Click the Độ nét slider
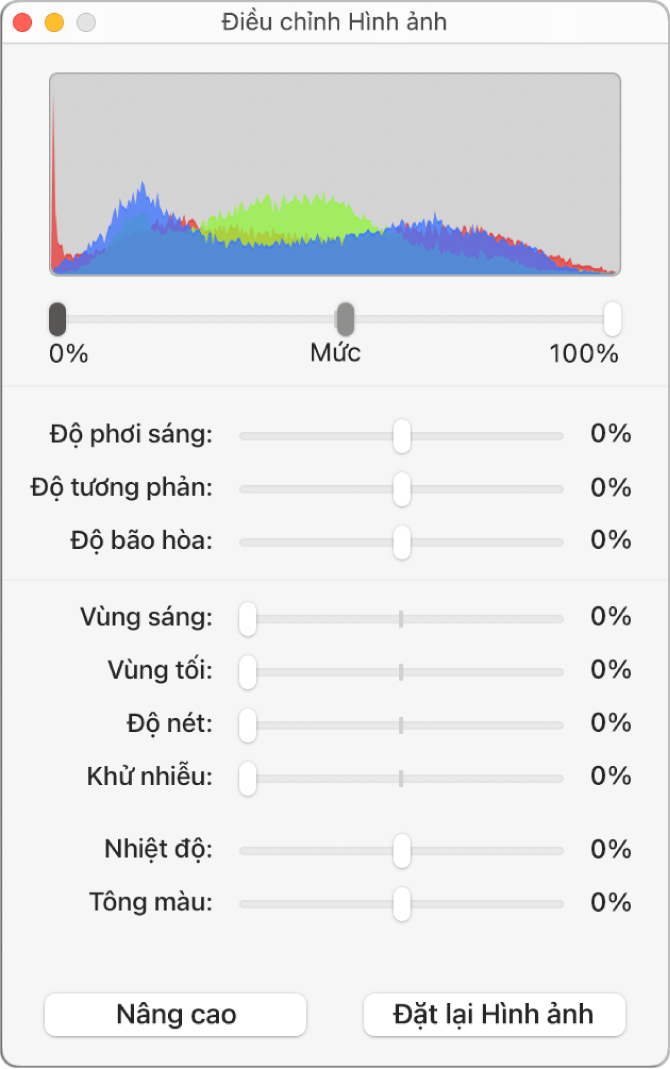Image resolution: width=670 pixels, height=1069 pixels. pyautogui.click(x=248, y=725)
